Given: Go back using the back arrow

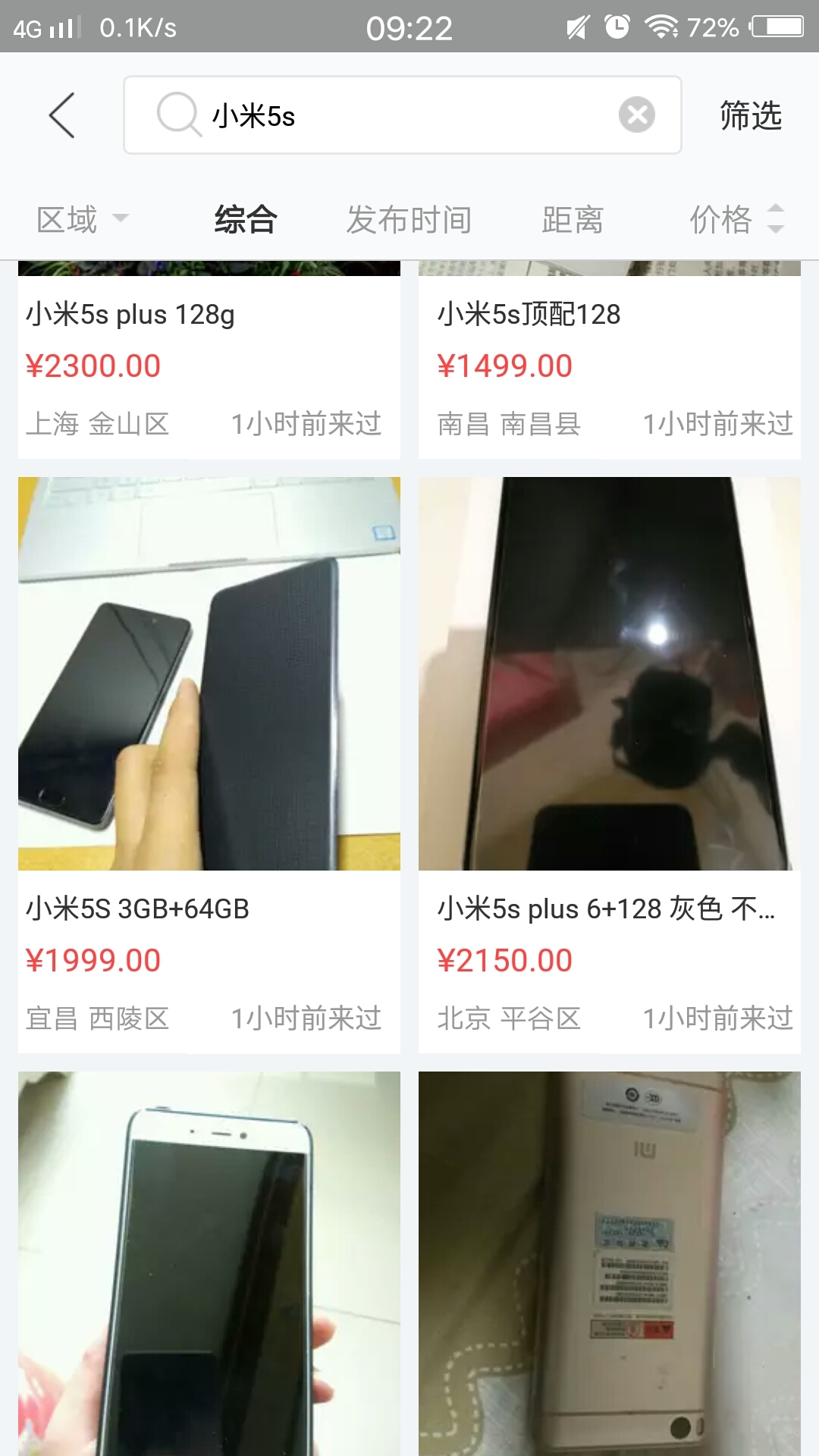Looking at the screenshot, I should tap(62, 115).
